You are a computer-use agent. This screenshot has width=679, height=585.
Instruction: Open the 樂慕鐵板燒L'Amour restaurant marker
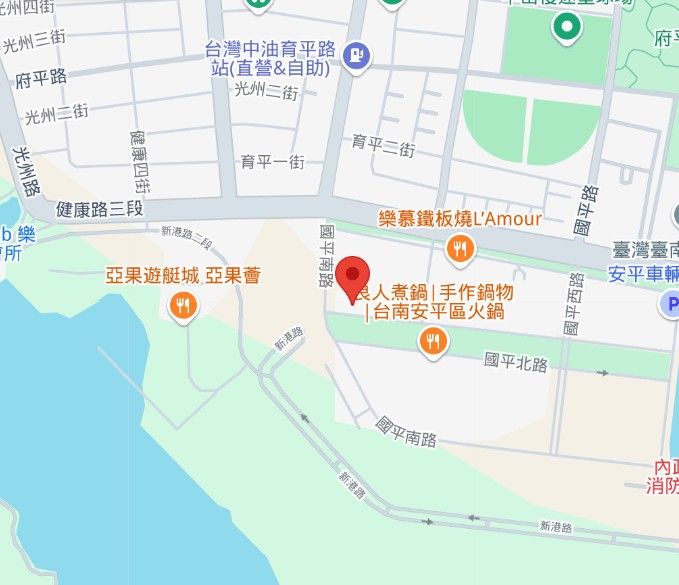click(x=460, y=249)
